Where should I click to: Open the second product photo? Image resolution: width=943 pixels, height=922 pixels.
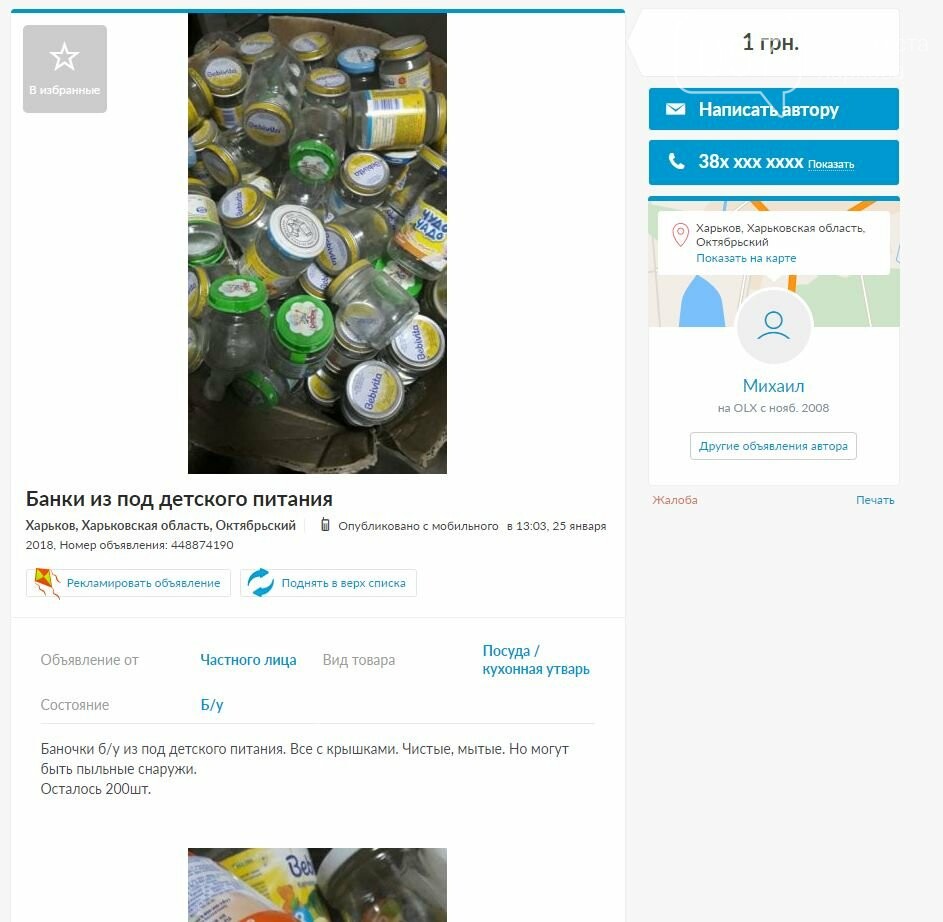click(317, 884)
